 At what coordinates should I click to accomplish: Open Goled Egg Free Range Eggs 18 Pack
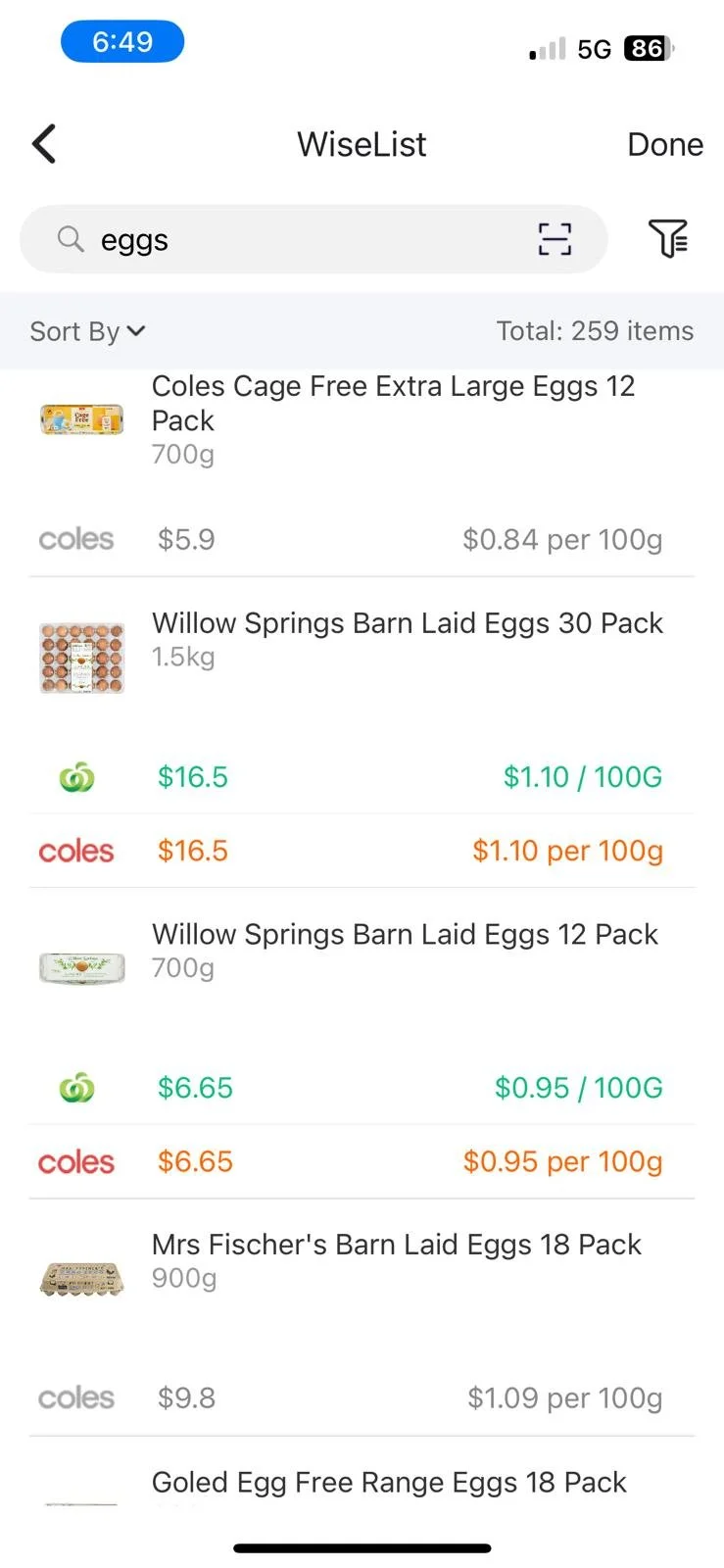[x=389, y=1482]
